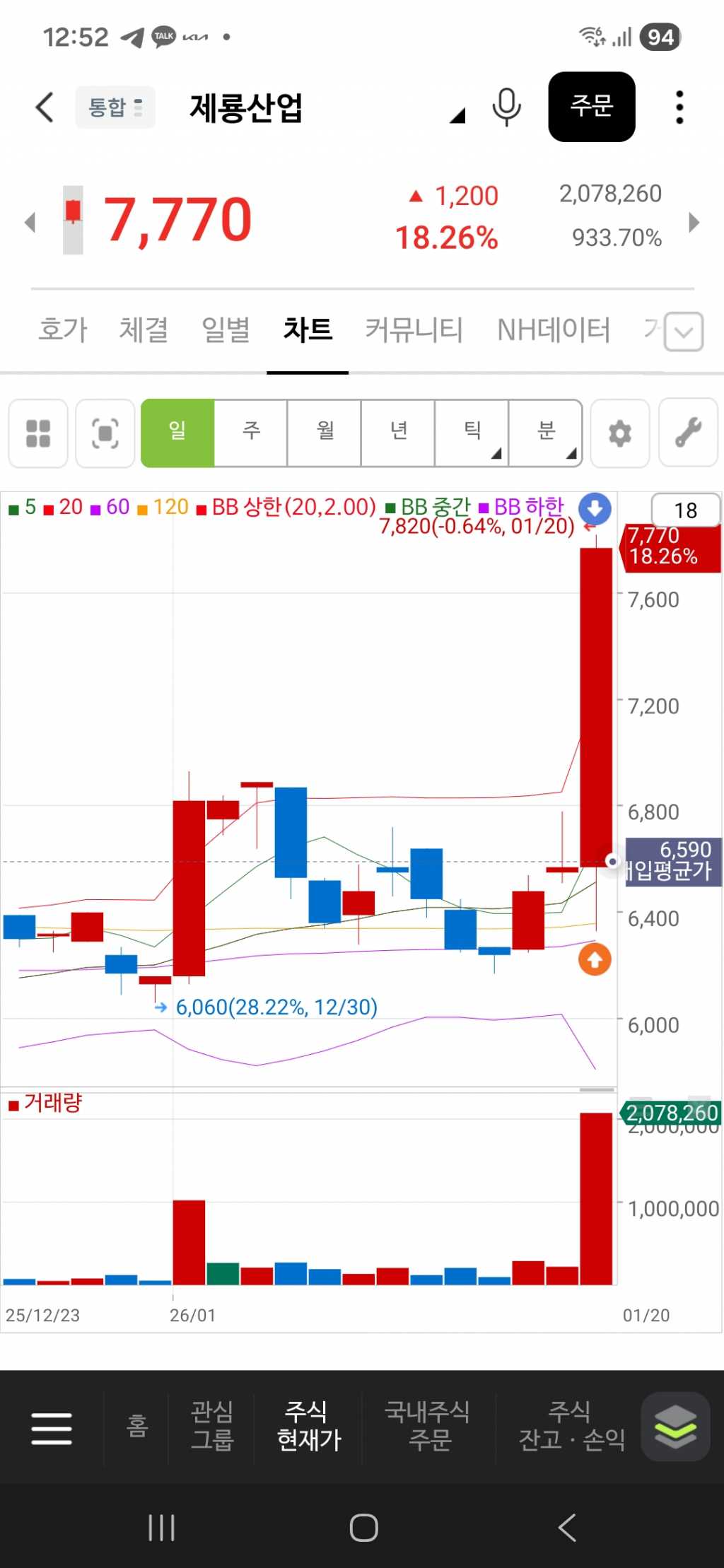The width and height of the screenshot is (724, 1568).
Task: Go back using the top-left arrow
Action: 44,107
